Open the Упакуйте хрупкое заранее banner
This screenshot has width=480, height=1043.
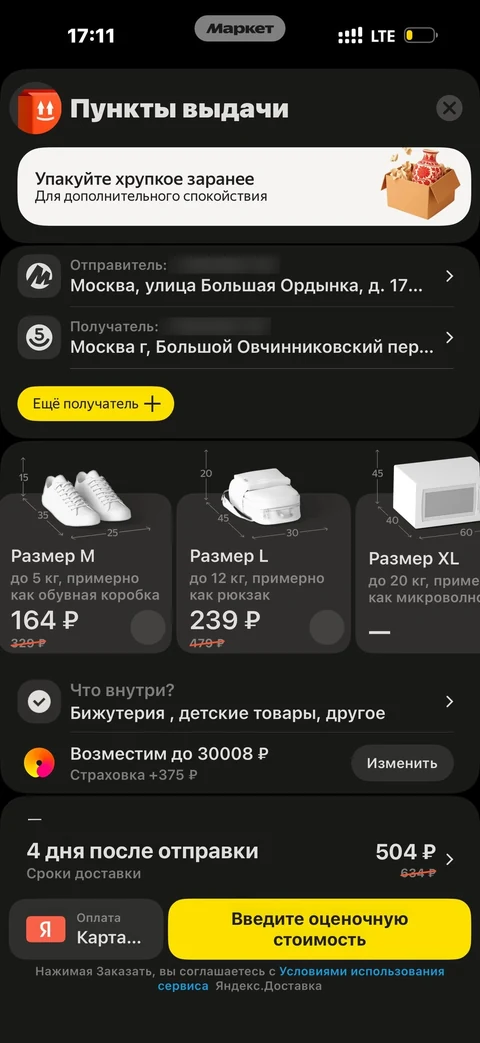(239, 186)
